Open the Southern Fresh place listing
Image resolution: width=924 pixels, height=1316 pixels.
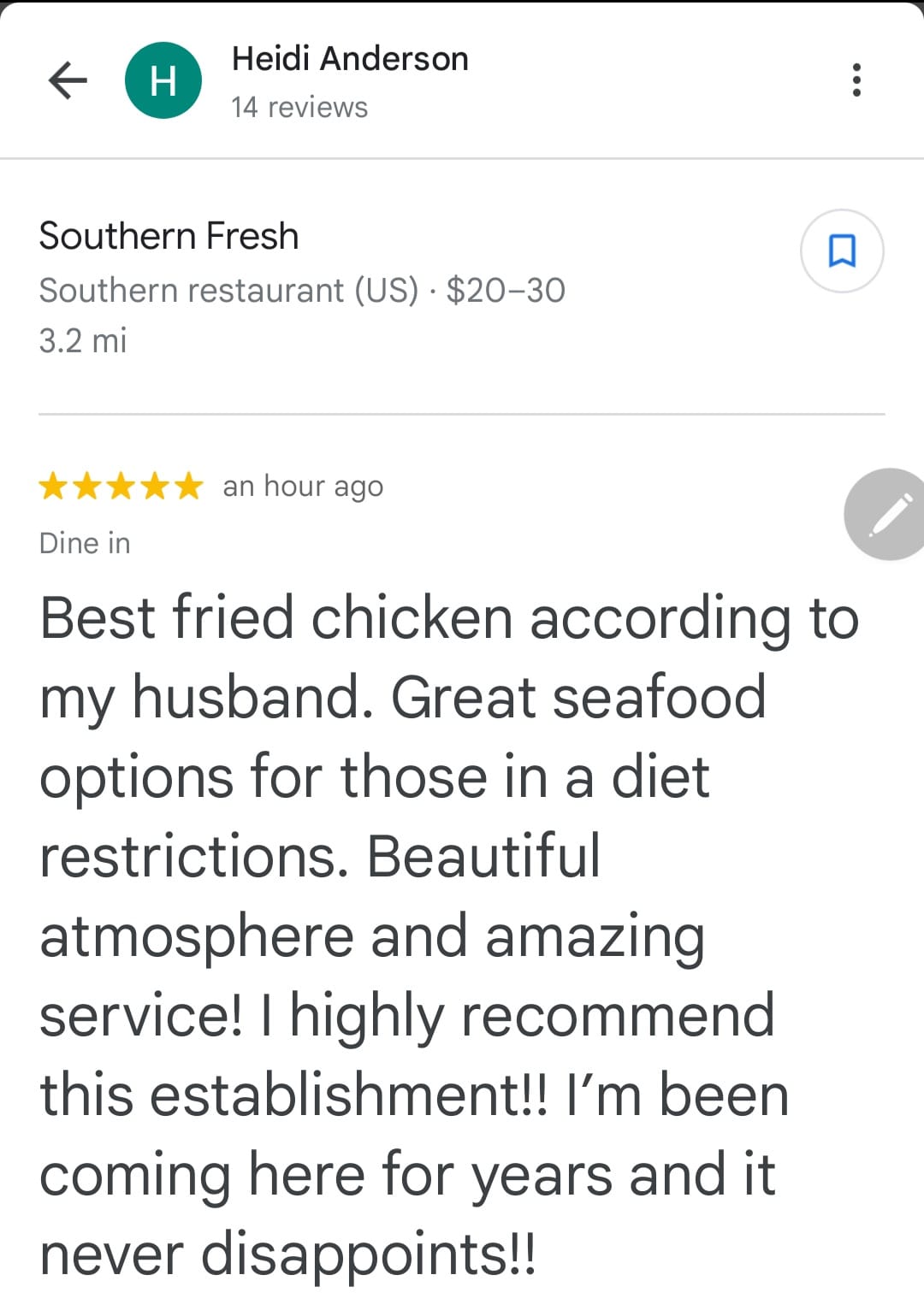(169, 237)
